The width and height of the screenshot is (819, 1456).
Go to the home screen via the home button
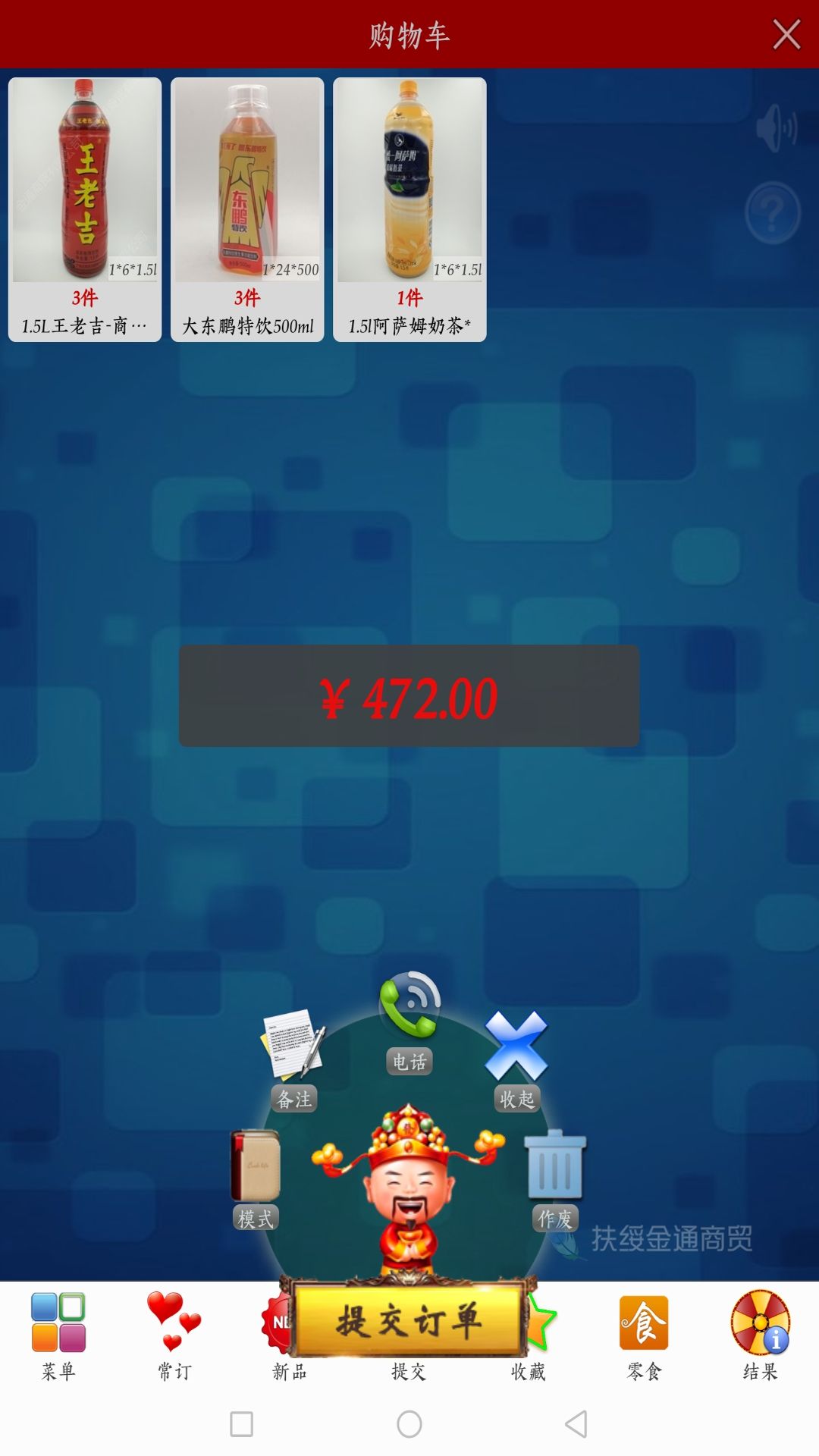tap(409, 1424)
